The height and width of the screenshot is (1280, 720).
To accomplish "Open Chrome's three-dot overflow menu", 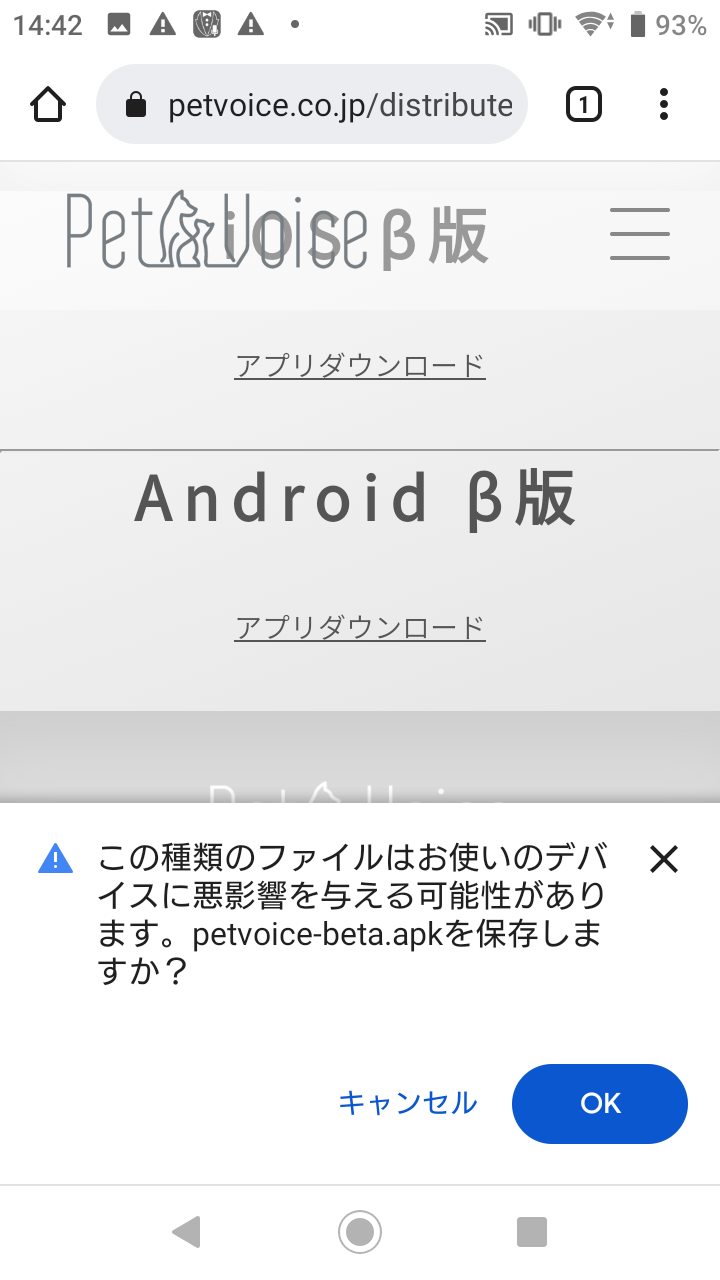I will coord(664,104).
